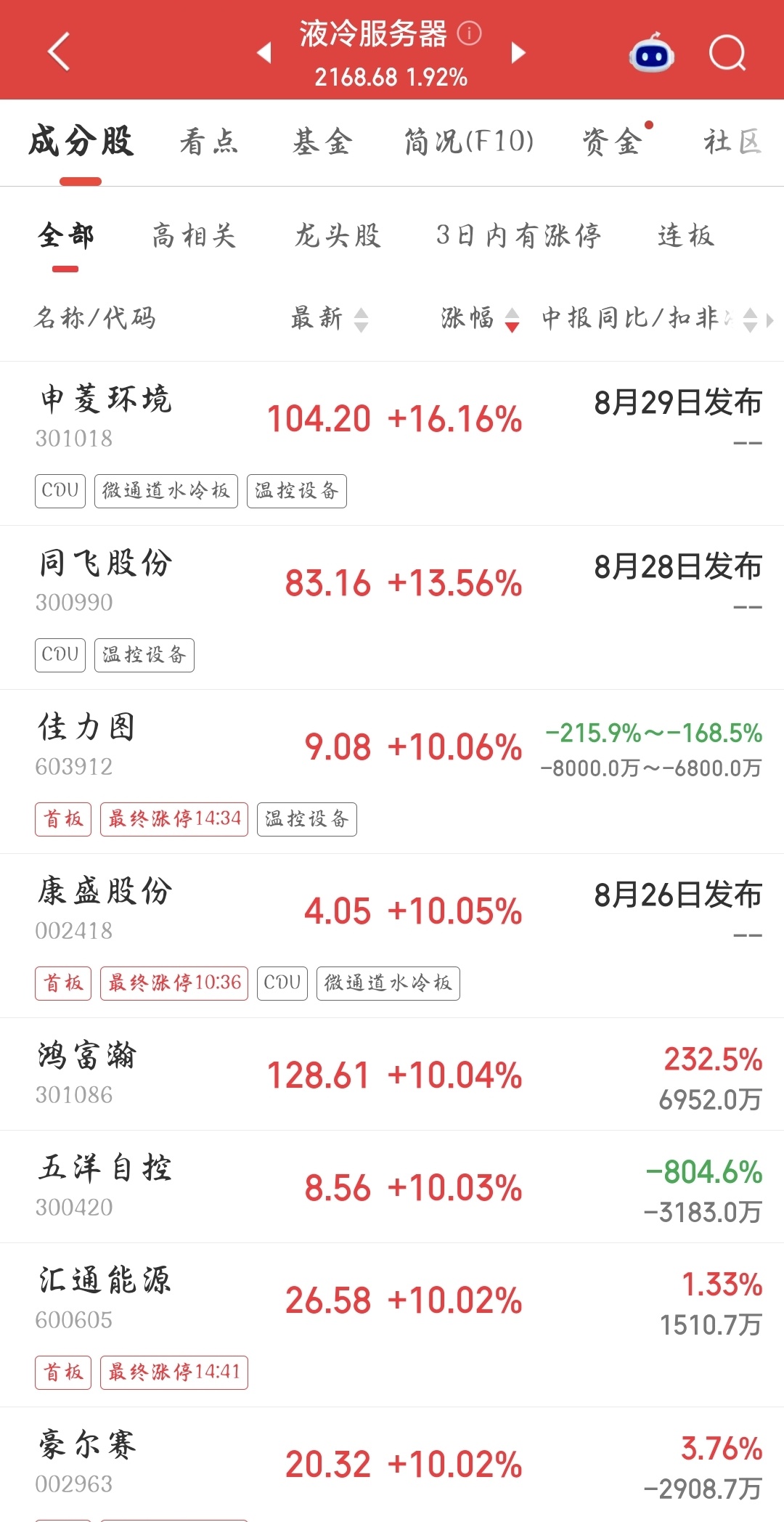Sort the list by 涨幅
Screen dimensions: 784x1522
click(480, 318)
